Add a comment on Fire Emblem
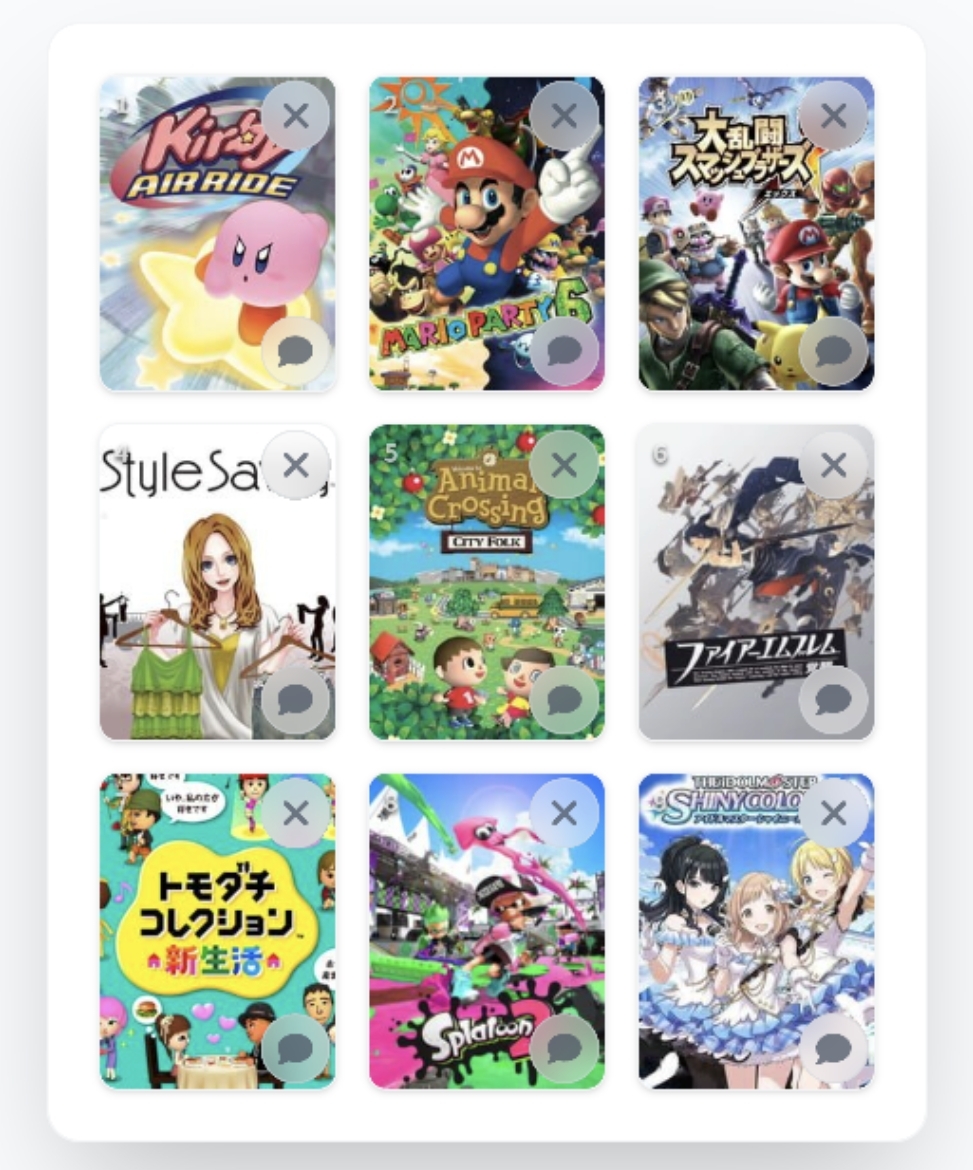Screen dimensions: 973x1170 [x=833, y=700]
